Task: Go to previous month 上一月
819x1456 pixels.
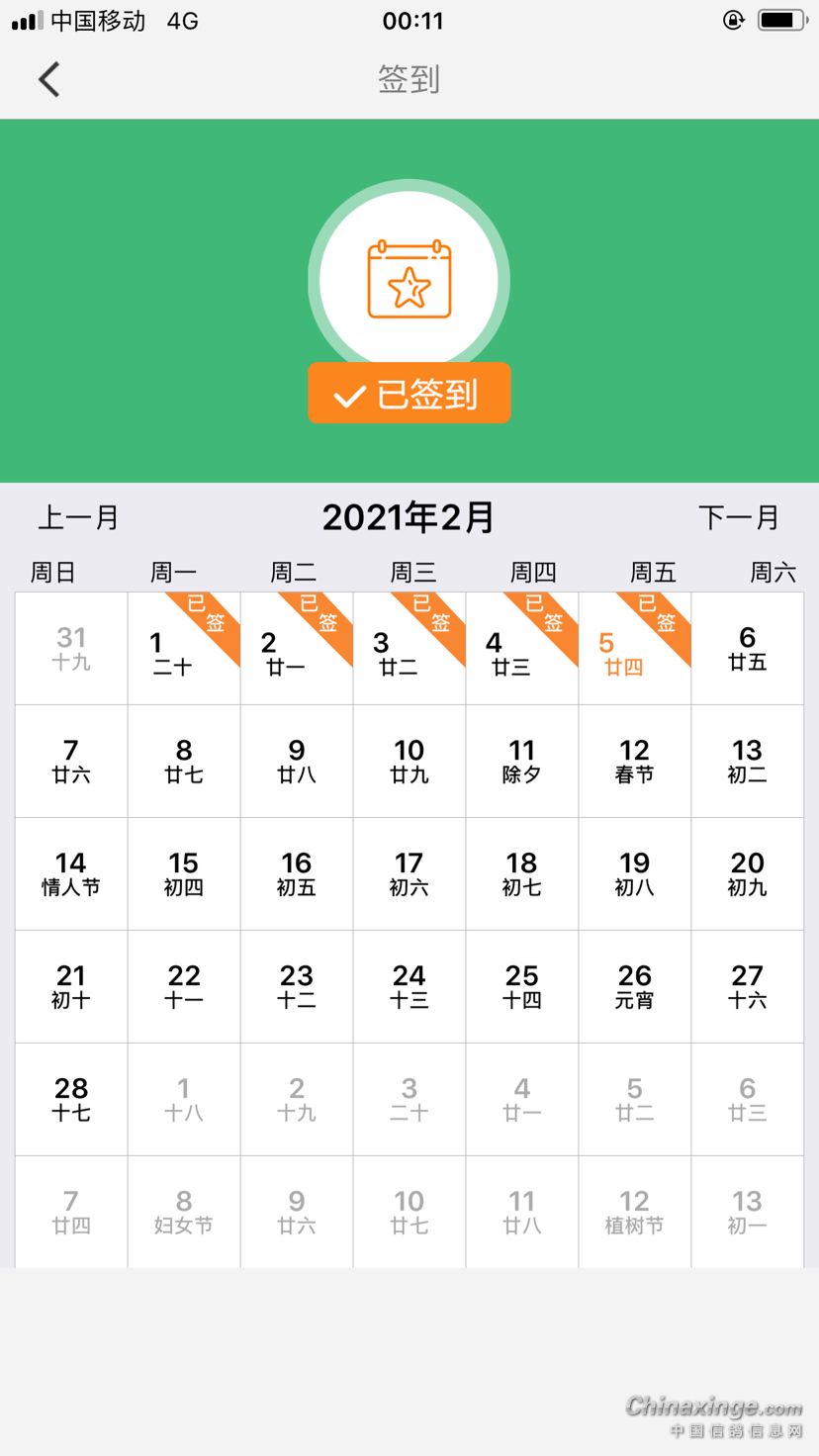Action: 78,516
